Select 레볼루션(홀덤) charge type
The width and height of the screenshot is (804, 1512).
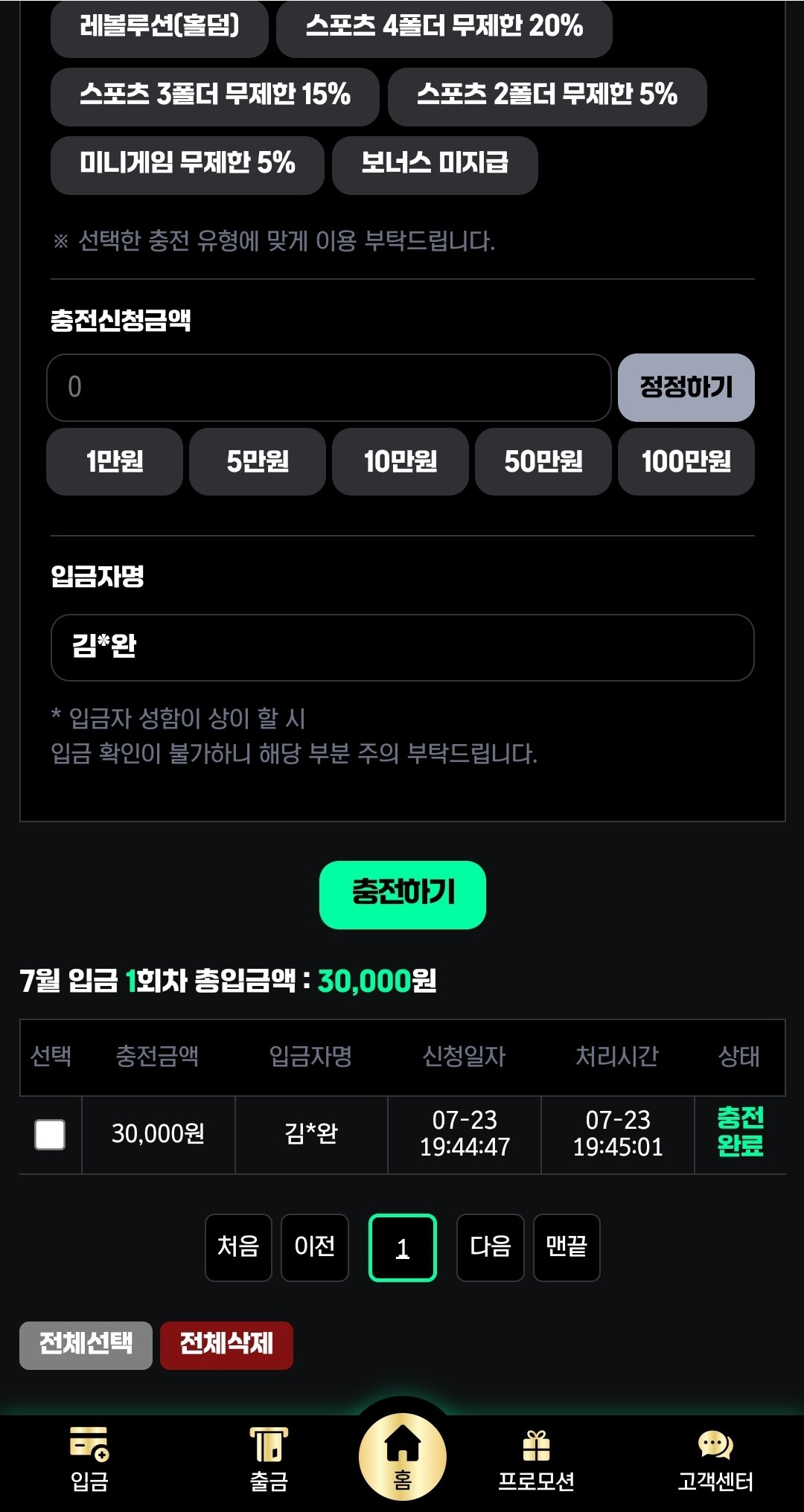point(159,27)
